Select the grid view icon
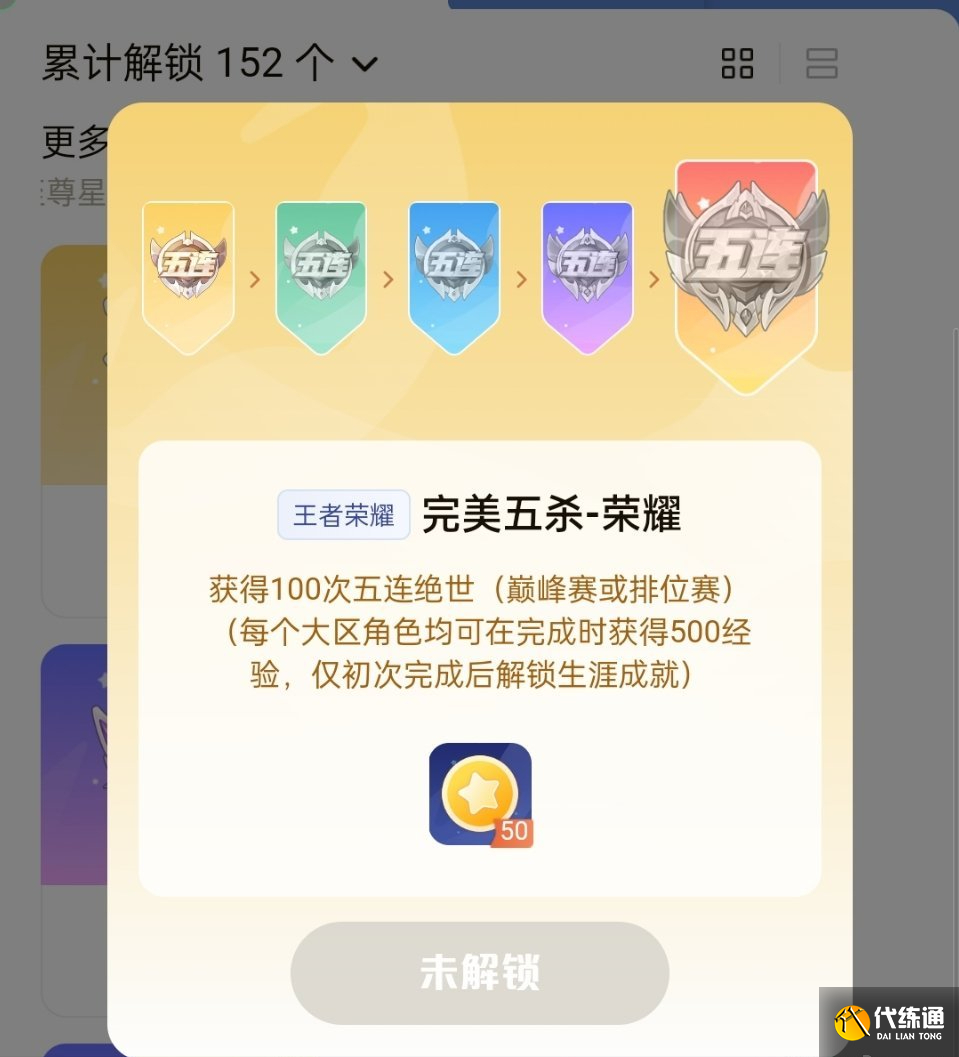 click(737, 63)
